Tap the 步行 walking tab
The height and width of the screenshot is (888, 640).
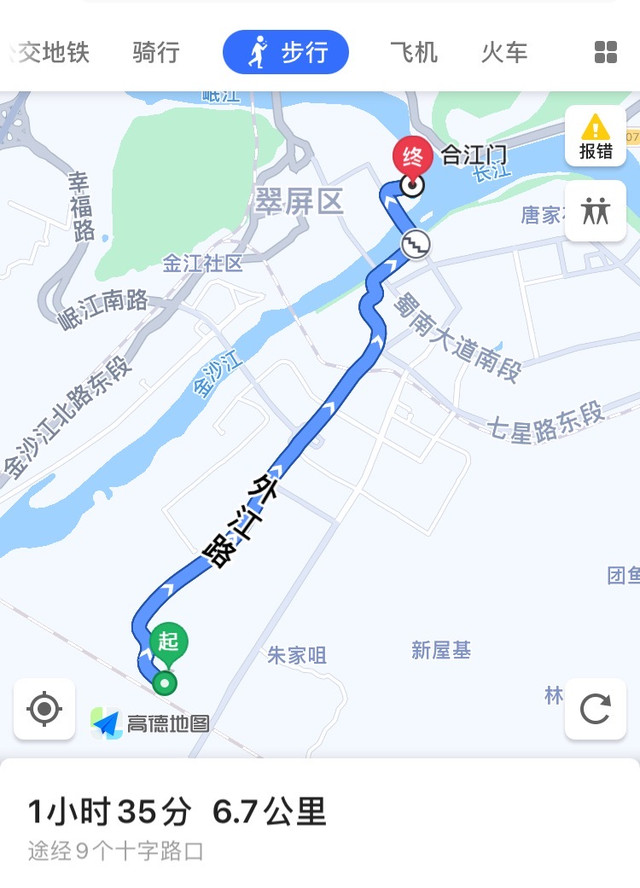coord(286,52)
